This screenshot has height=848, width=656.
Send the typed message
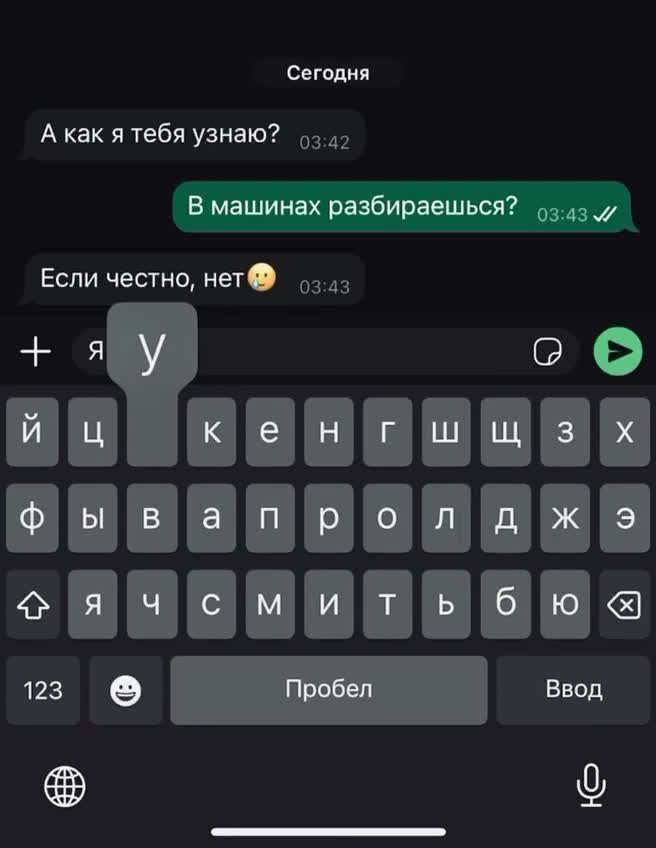click(618, 351)
